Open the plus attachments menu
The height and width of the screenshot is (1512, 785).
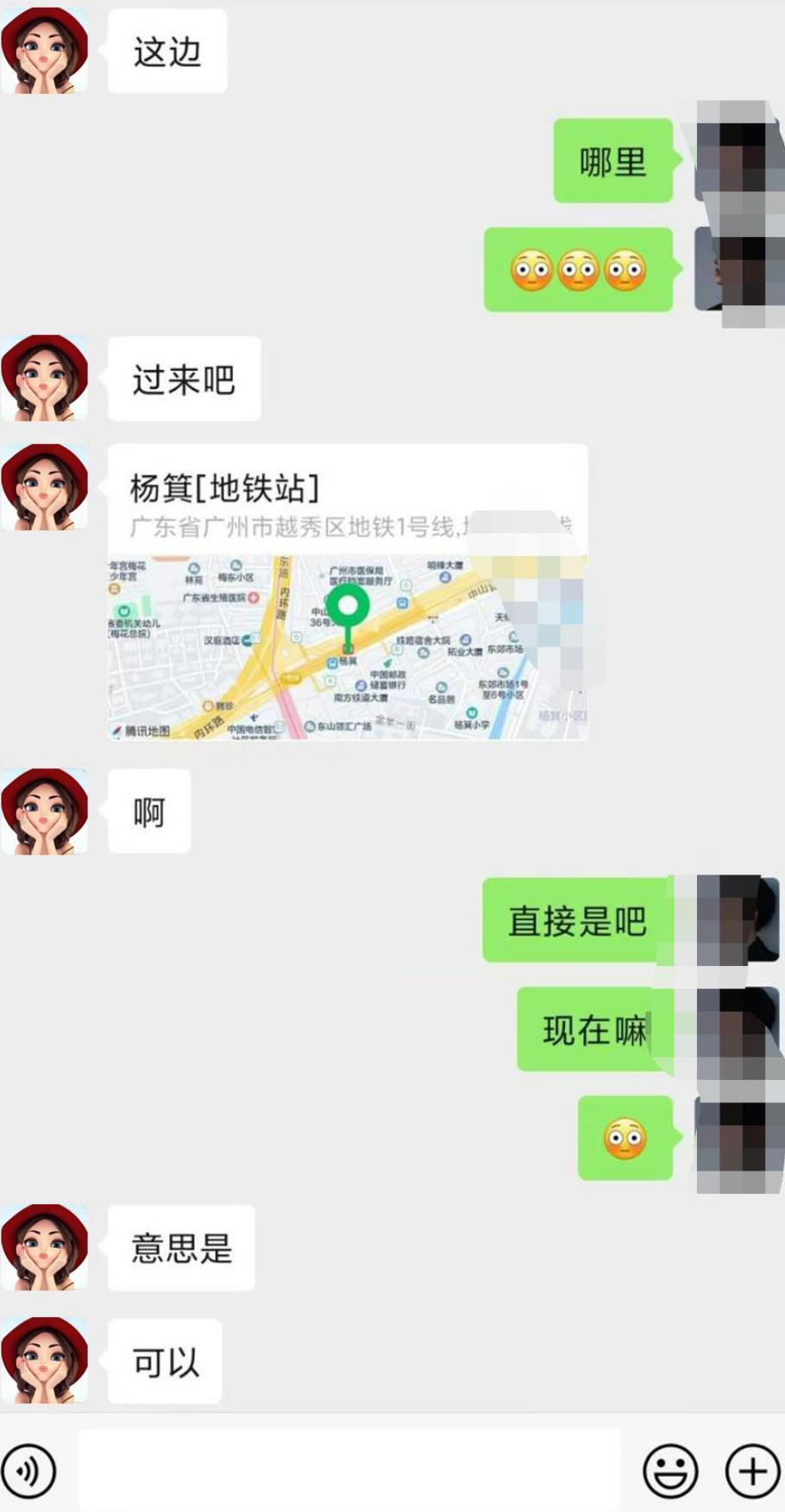pos(751,1471)
